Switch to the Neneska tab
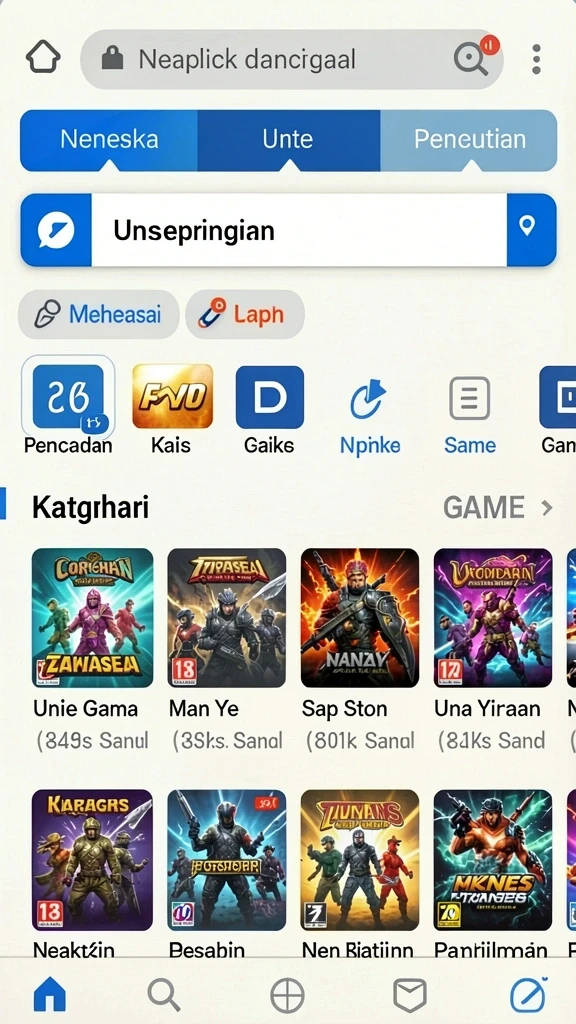The width and height of the screenshot is (576, 1024). (109, 140)
